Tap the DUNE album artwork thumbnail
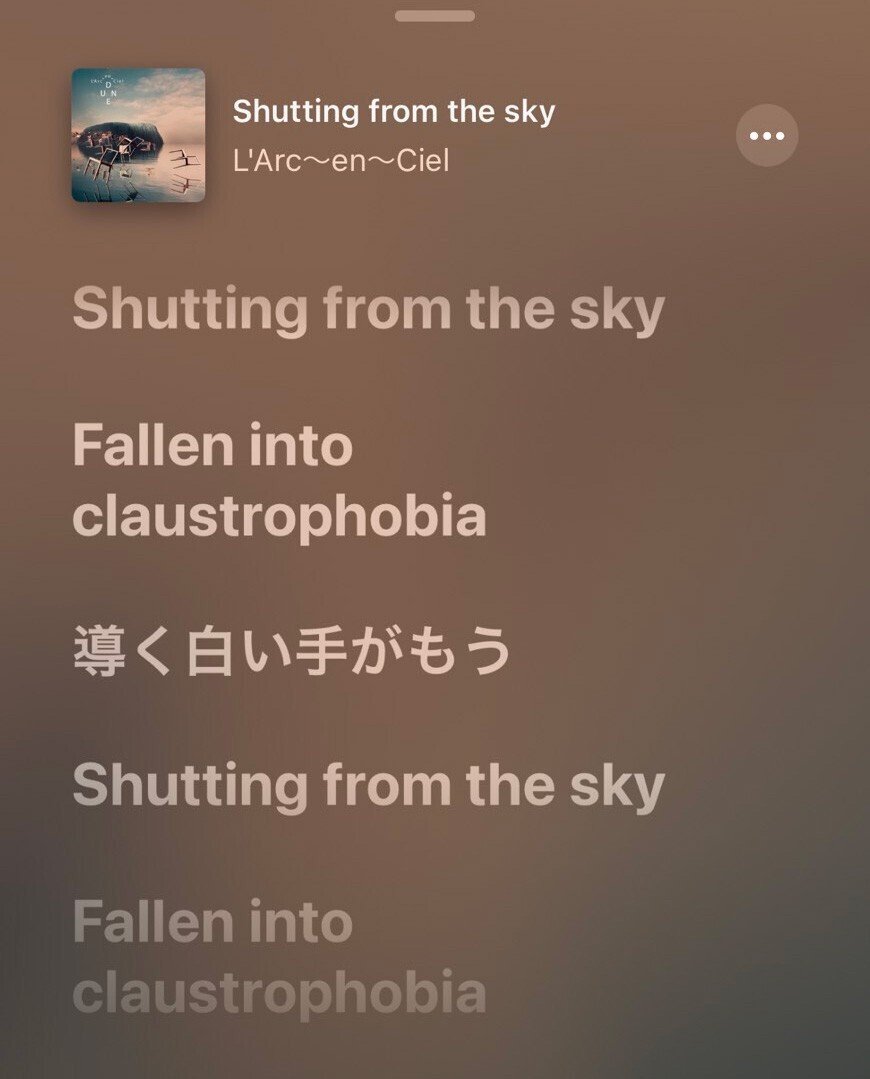Image resolution: width=870 pixels, height=1079 pixels. coord(138,135)
